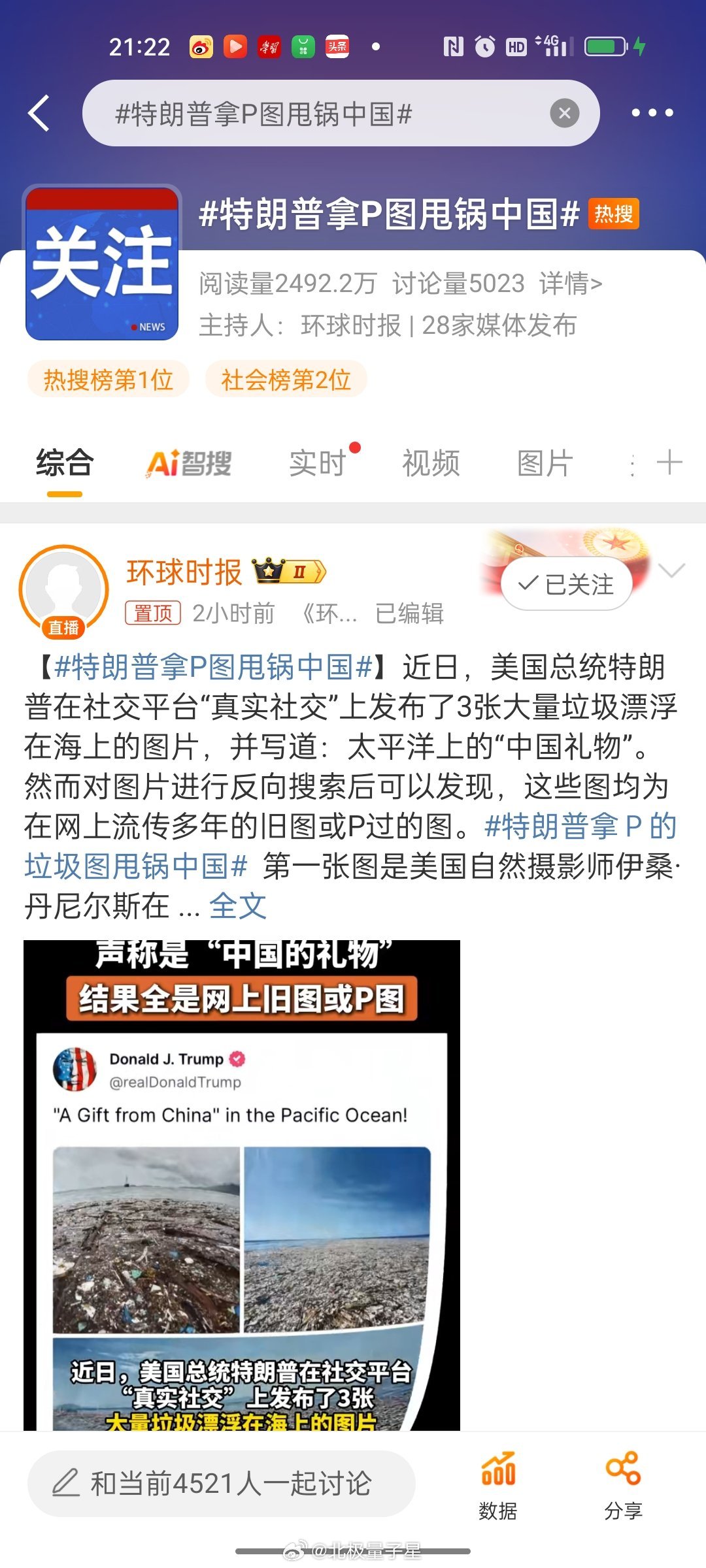Switch to the 图片 tab
706x1568 pixels.
545,464
